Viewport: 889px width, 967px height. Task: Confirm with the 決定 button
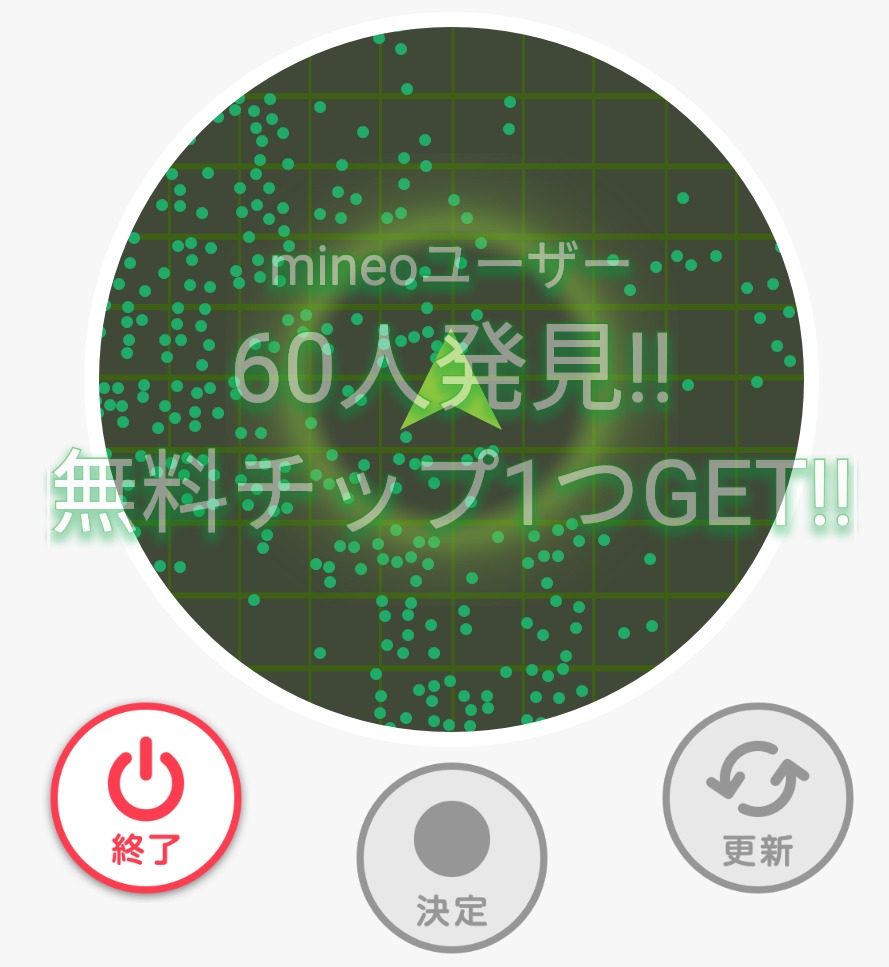point(451,858)
